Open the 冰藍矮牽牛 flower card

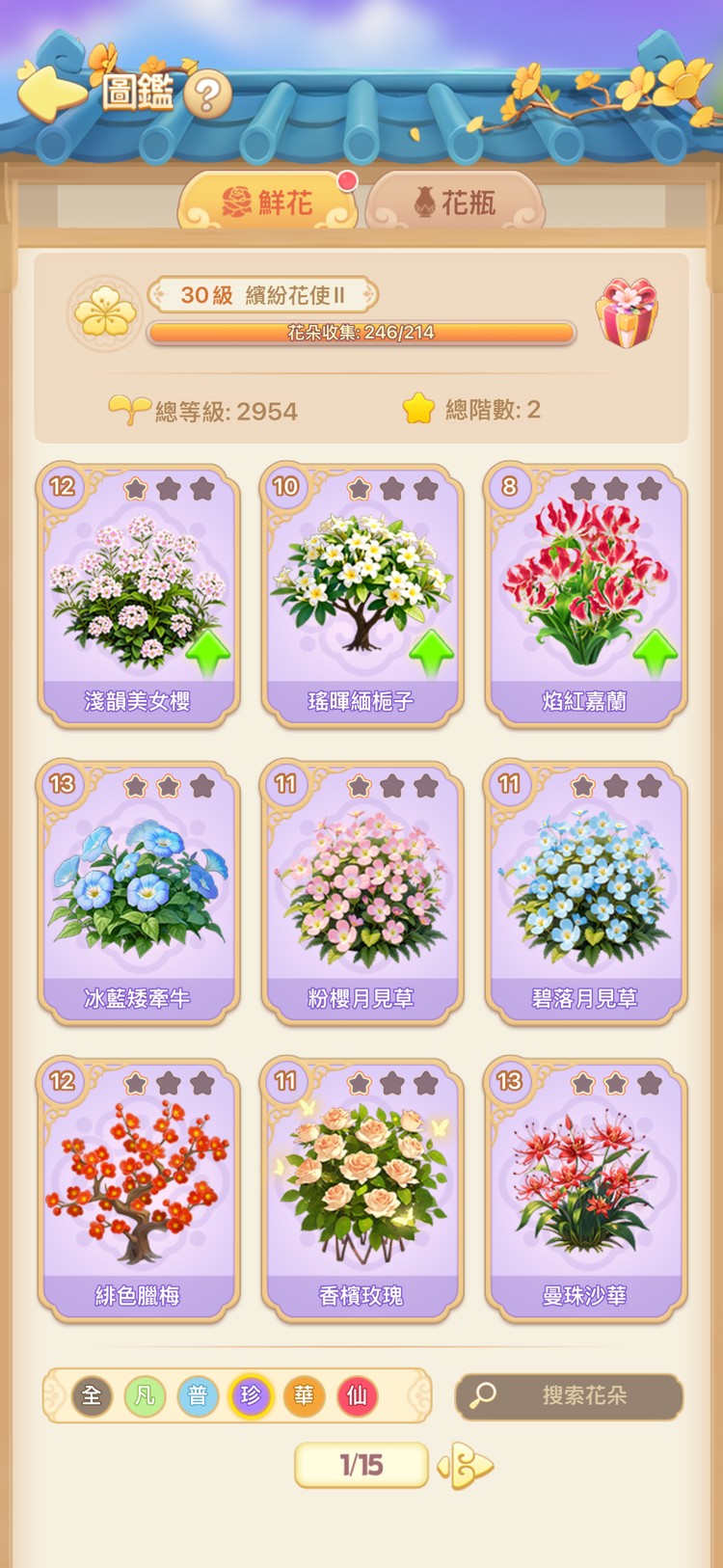pos(138,892)
